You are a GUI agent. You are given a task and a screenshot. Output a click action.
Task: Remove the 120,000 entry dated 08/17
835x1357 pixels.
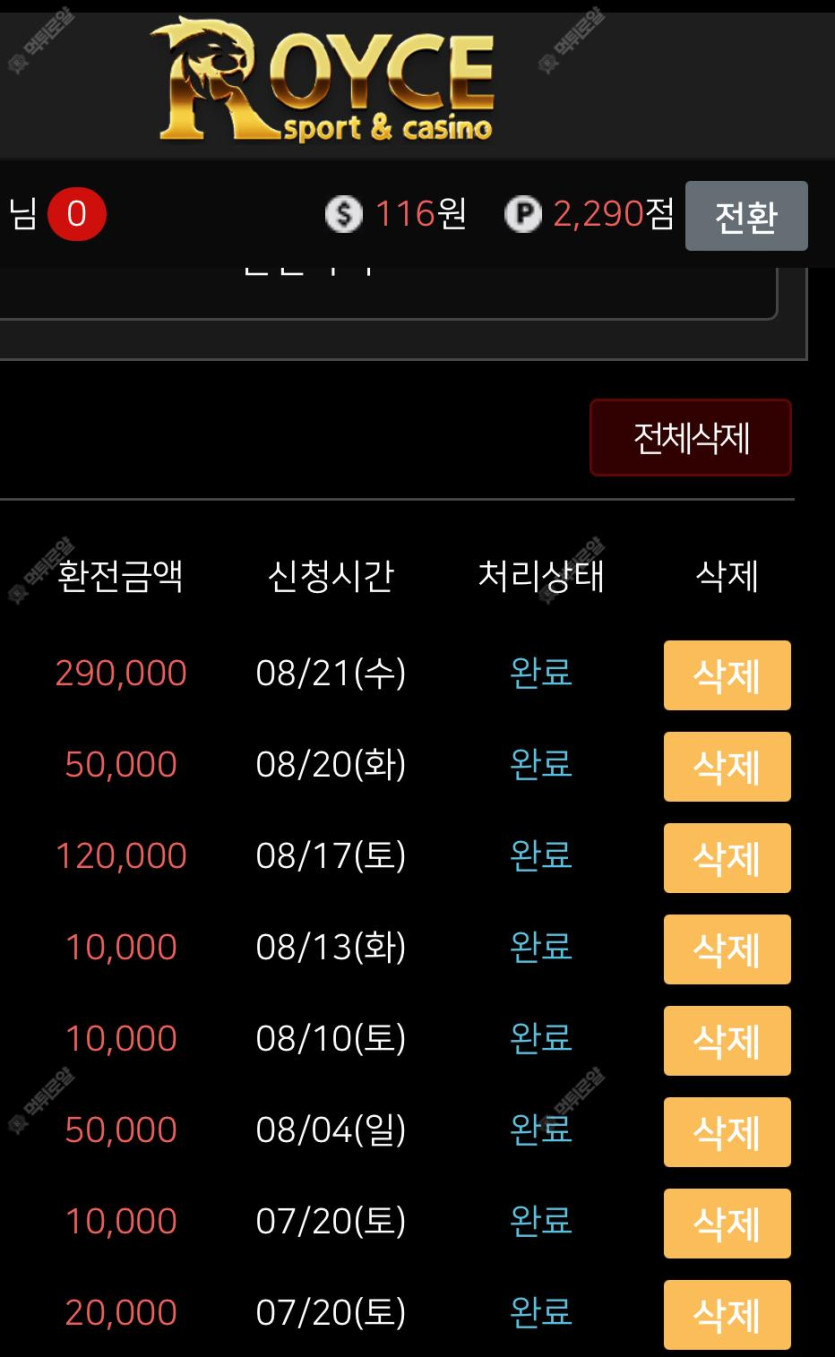tap(727, 858)
